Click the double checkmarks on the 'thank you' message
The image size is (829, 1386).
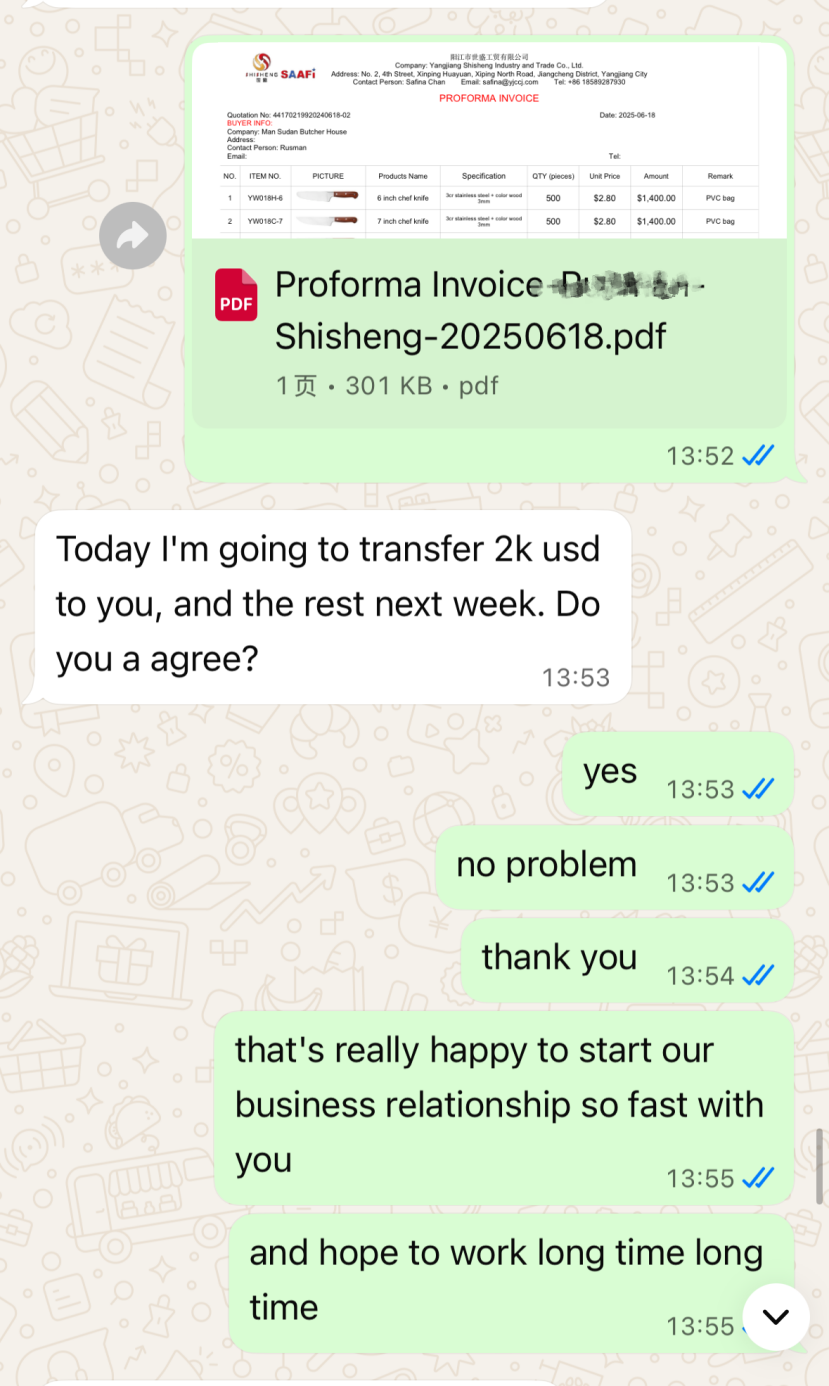(x=758, y=974)
